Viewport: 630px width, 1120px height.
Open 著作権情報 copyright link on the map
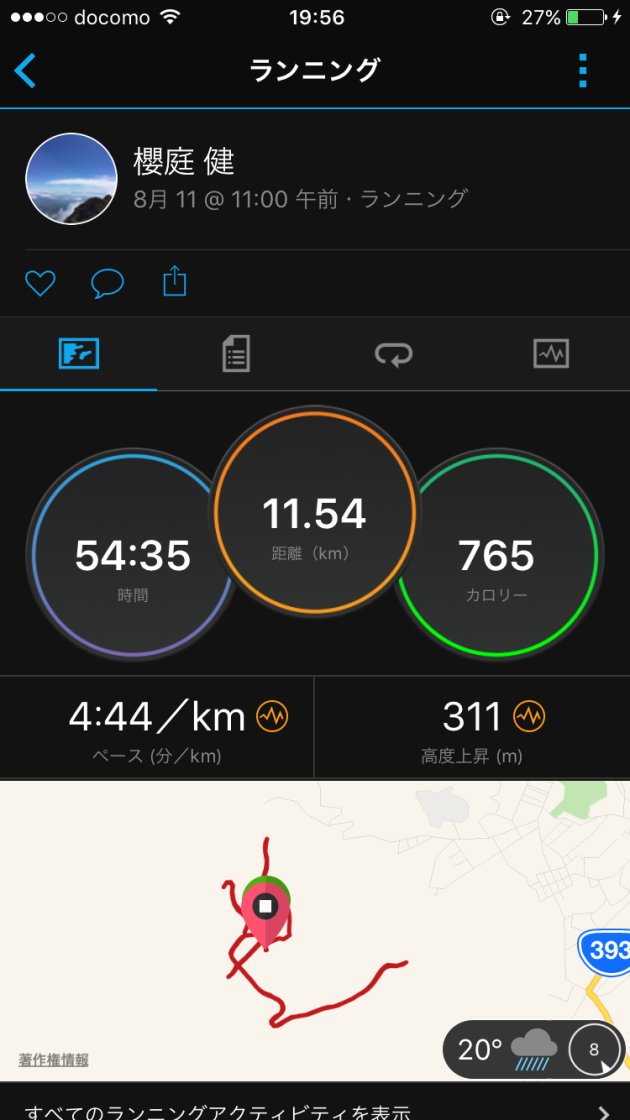(53, 1059)
